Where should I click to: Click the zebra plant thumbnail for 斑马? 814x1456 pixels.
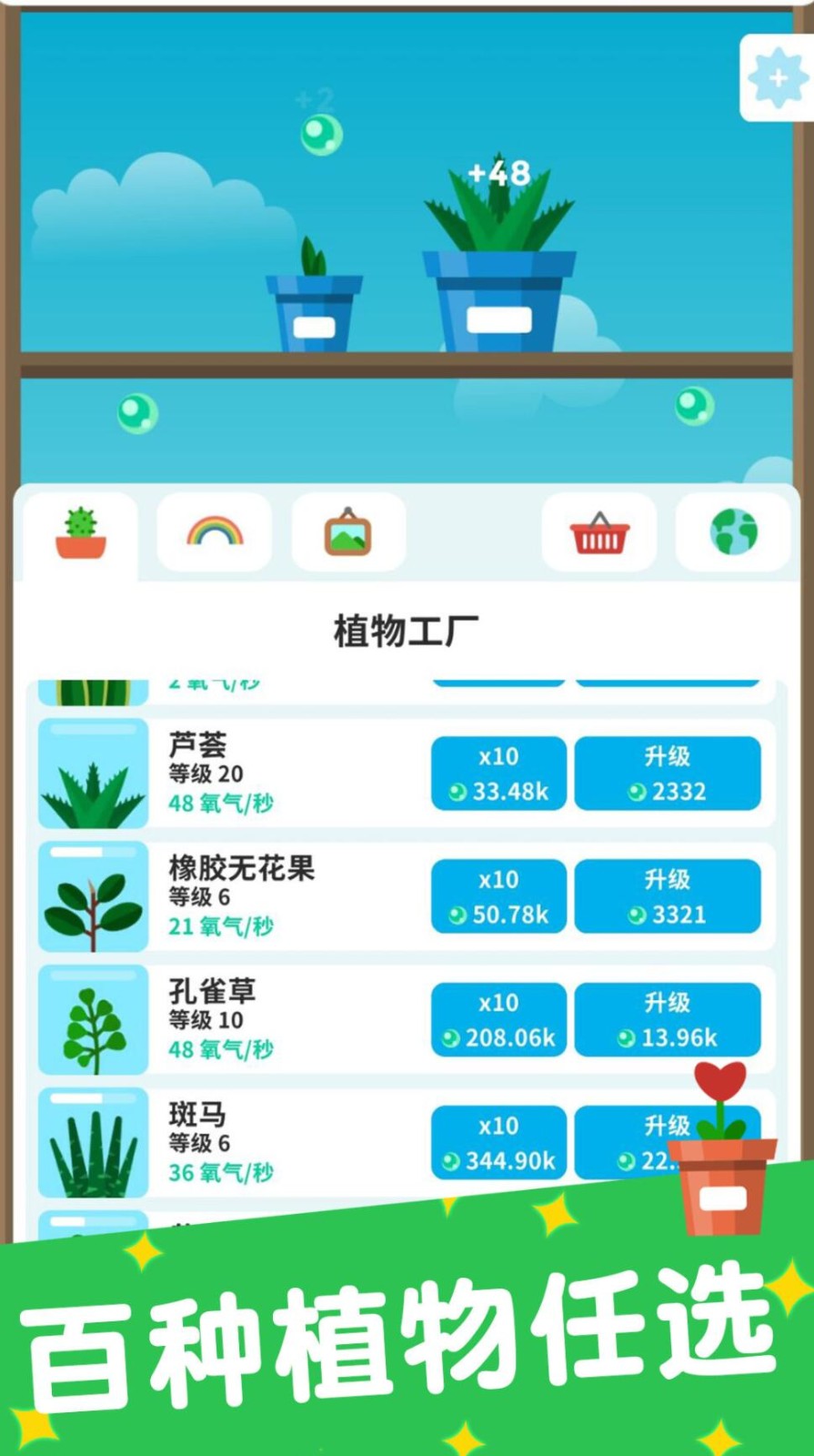tap(92, 1142)
